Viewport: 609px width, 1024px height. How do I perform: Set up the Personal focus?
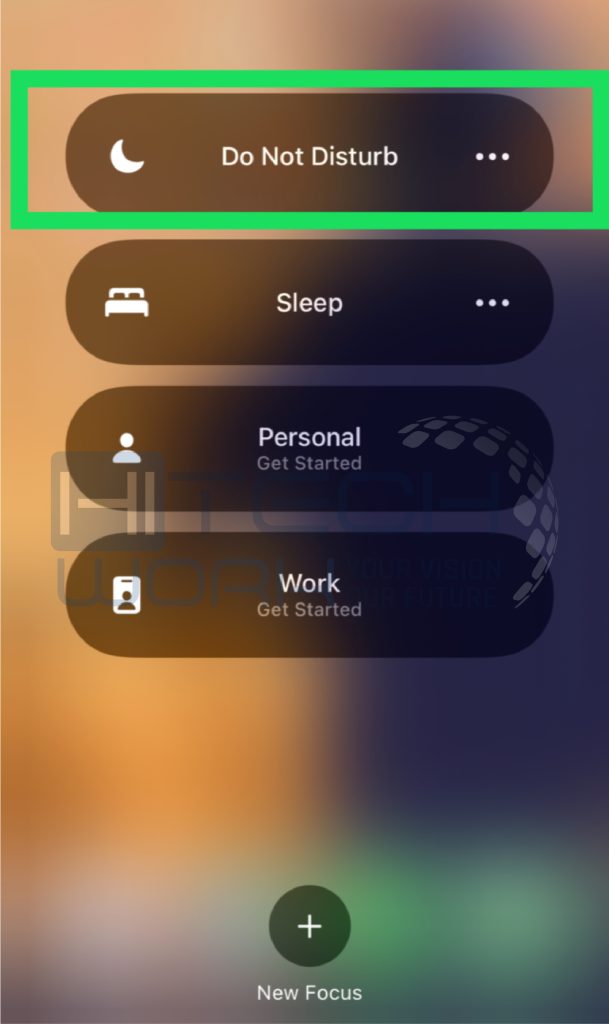point(309,448)
